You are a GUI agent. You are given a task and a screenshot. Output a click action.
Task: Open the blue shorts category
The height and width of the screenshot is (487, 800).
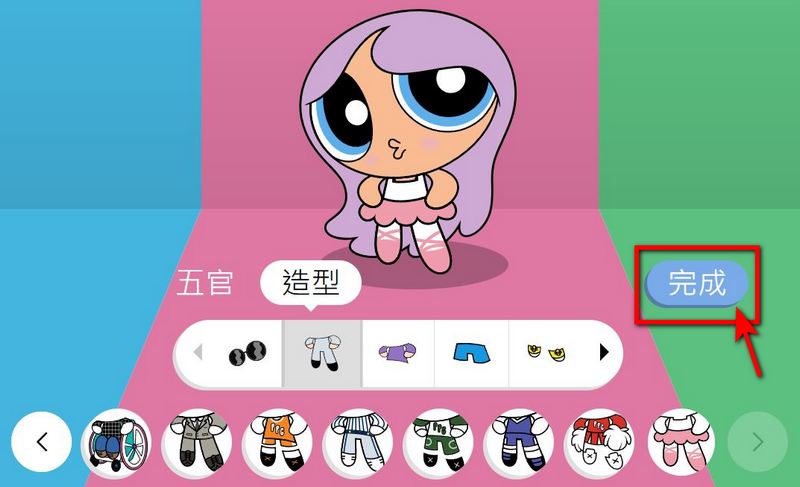[471, 352]
